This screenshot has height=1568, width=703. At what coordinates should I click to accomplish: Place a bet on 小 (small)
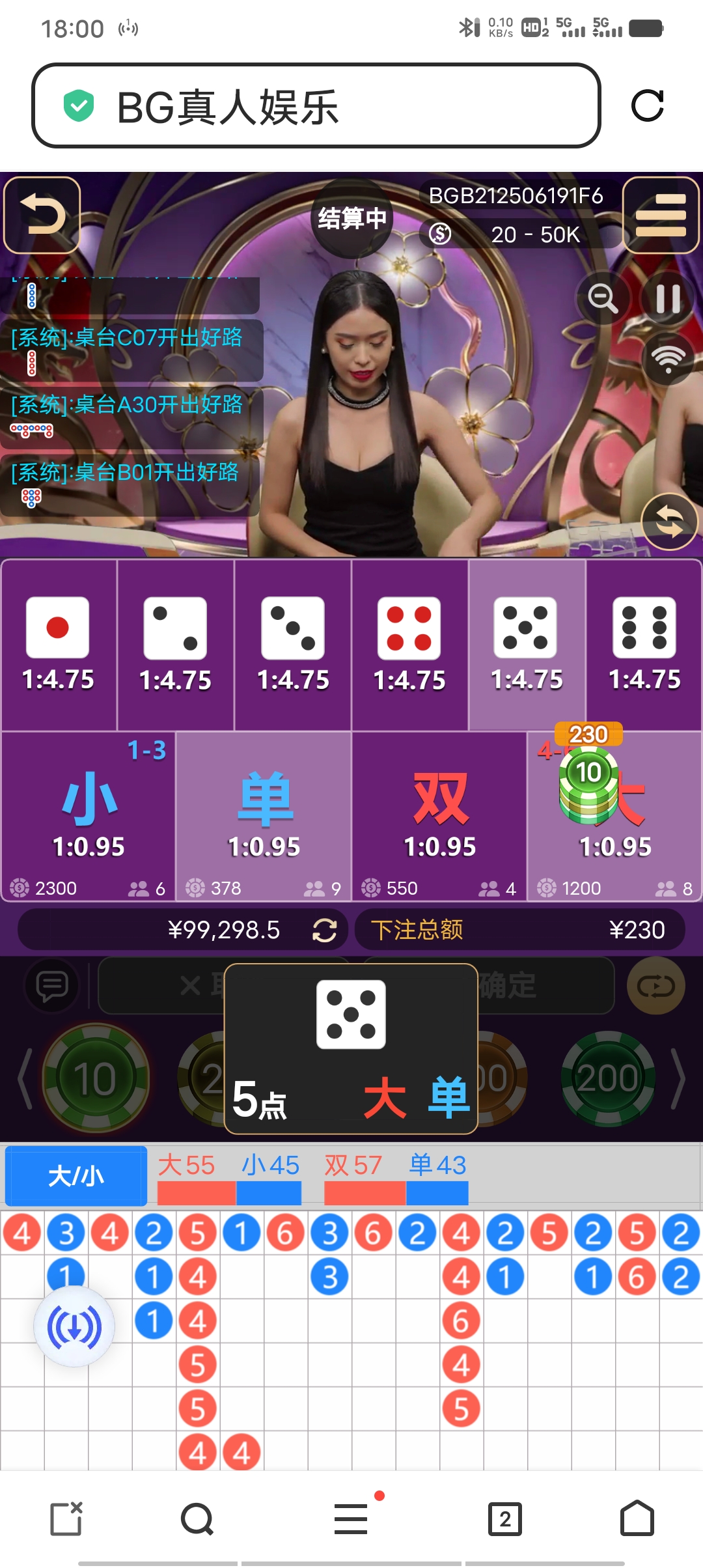(89, 817)
